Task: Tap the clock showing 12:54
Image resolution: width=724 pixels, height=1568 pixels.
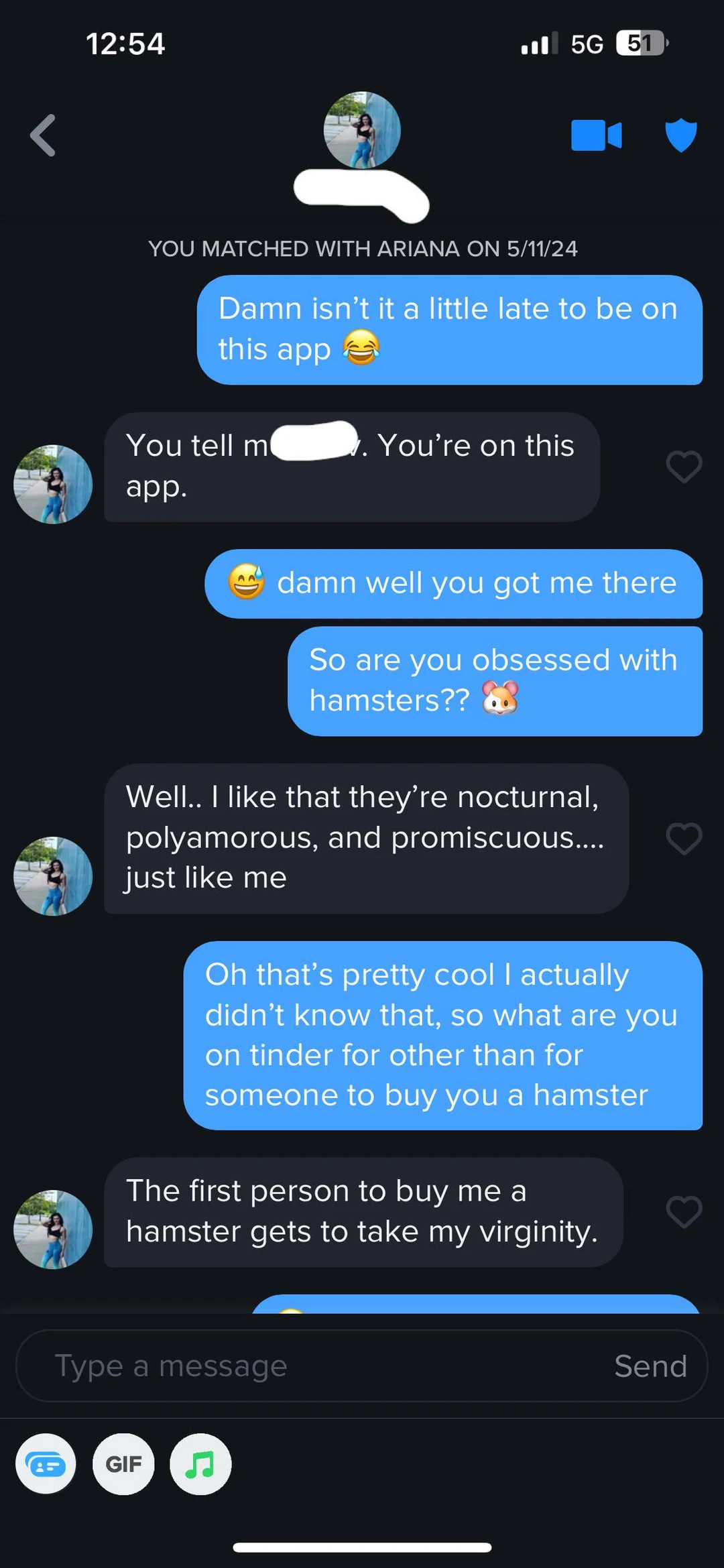Action: point(123,43)
